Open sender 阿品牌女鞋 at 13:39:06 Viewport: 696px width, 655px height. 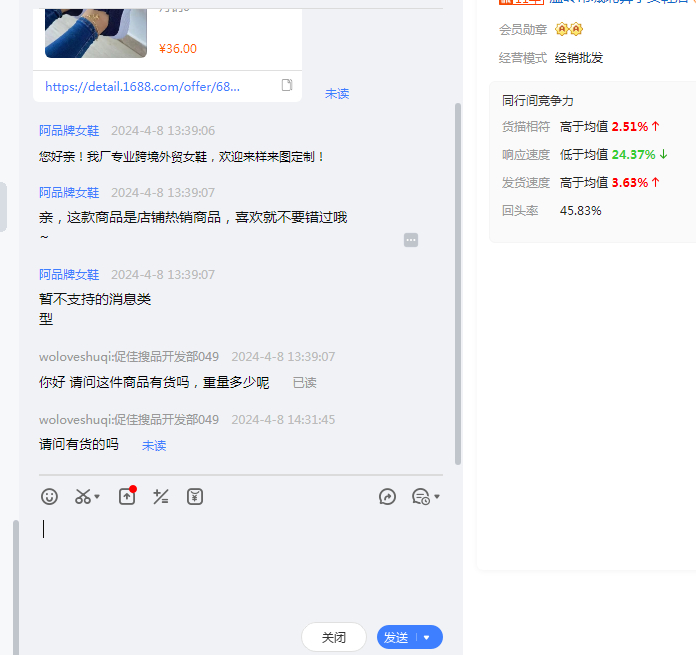point(69,131)
